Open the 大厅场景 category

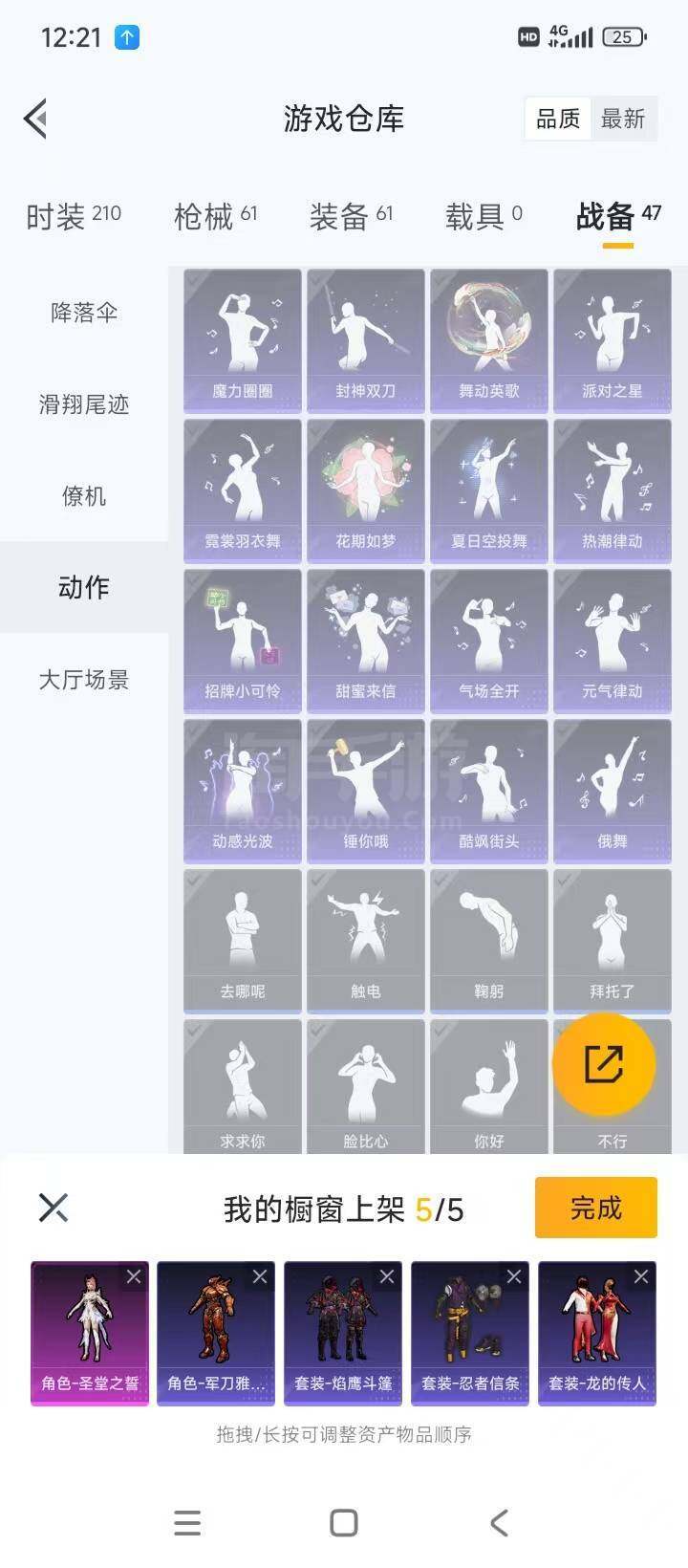(84, 679)
